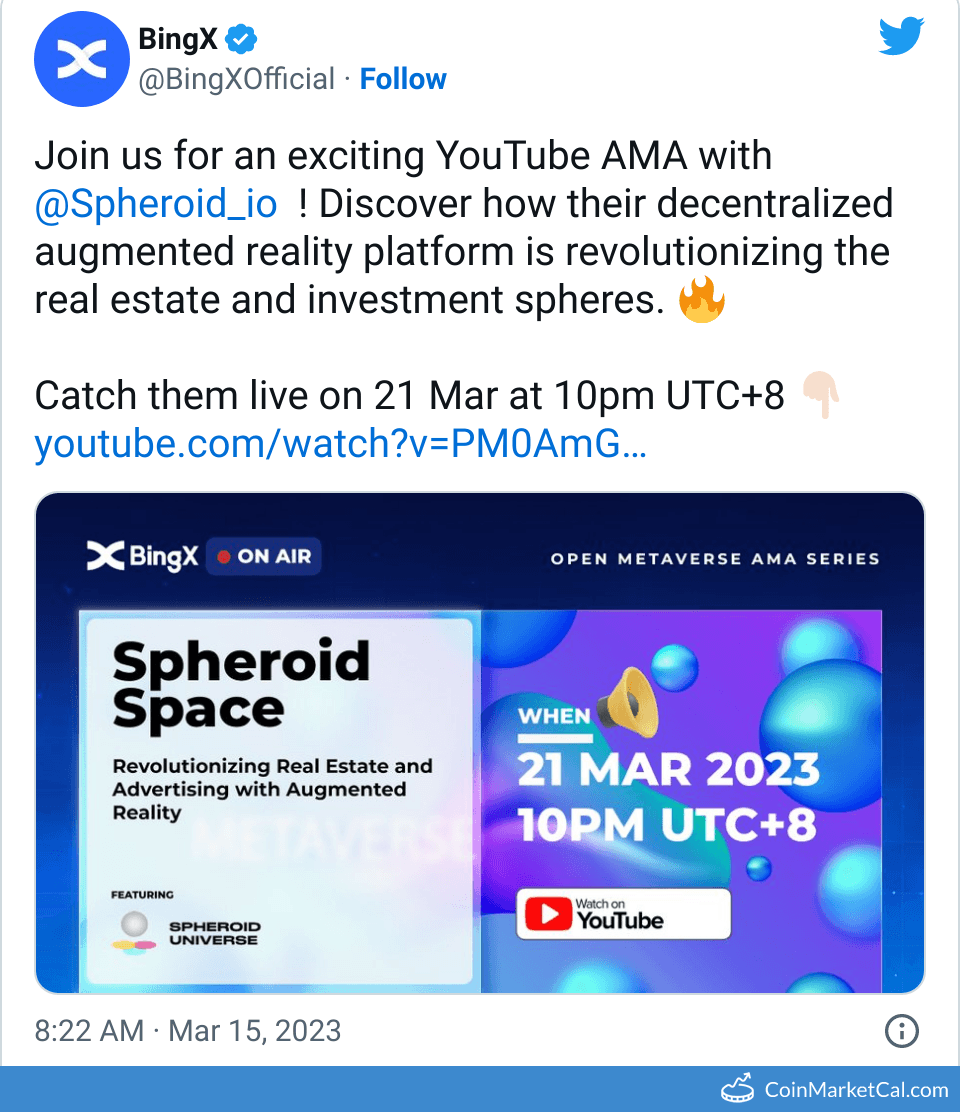Open the @Spheroid_io mention
This screenshot has width=960, height=1112.
[155, 203]
